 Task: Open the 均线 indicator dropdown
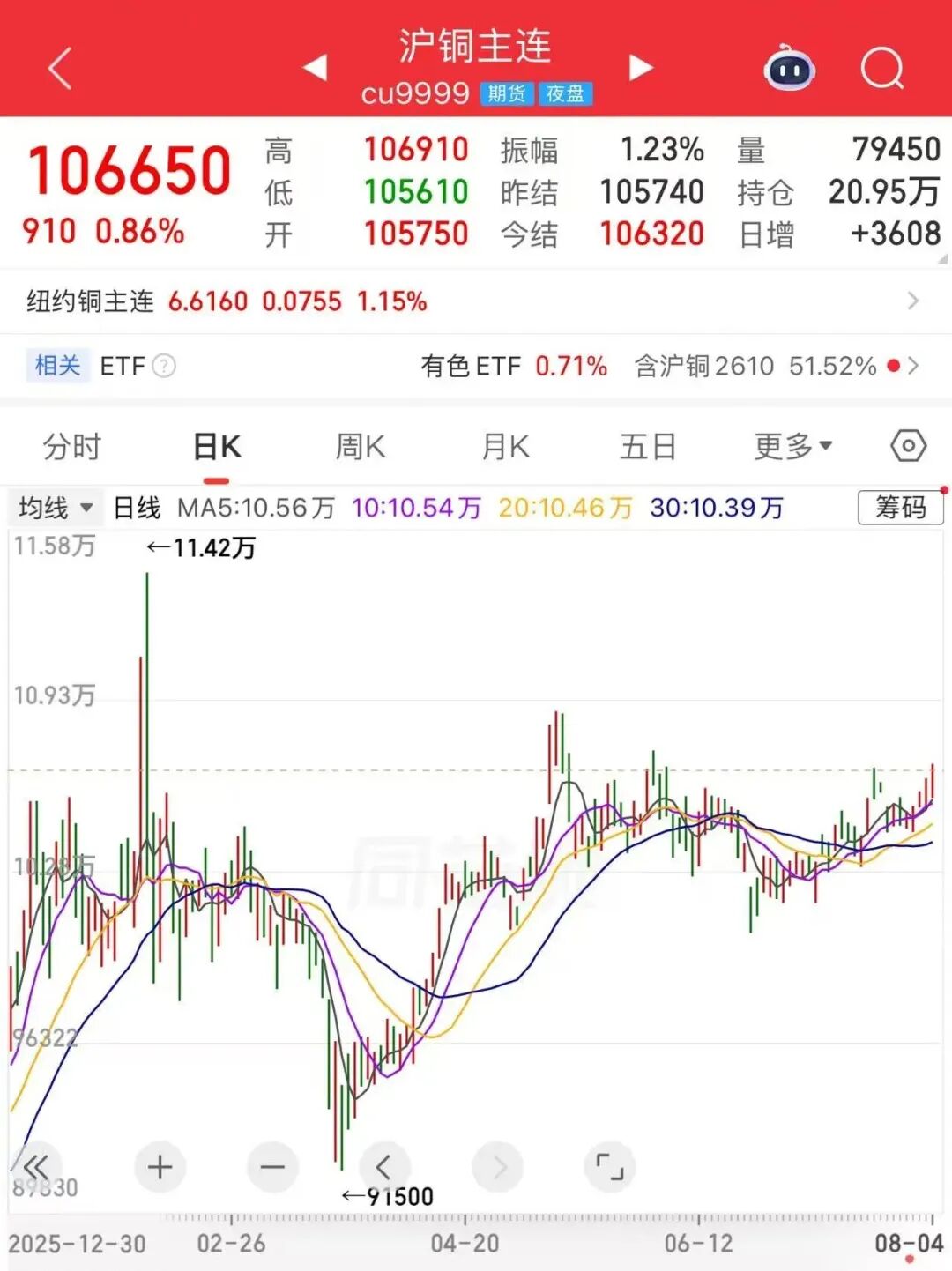click(x=56, y=508)
